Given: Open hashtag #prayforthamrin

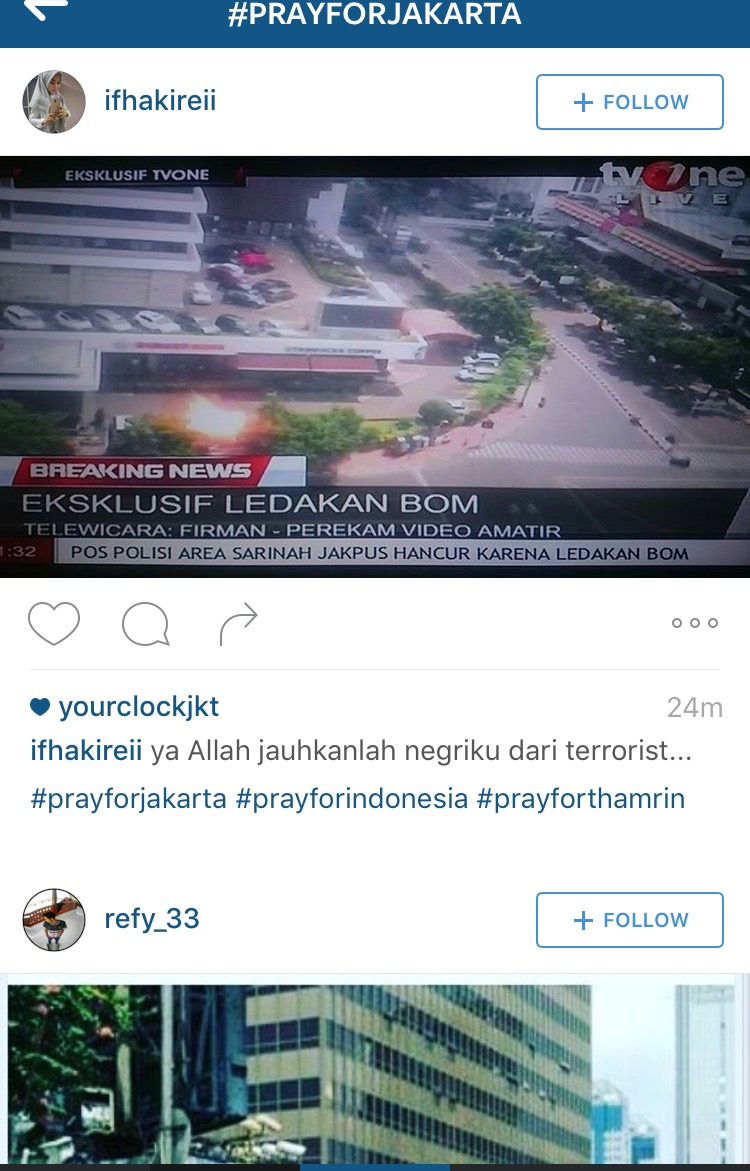Looking at the screenshot, I should (580, 798).
